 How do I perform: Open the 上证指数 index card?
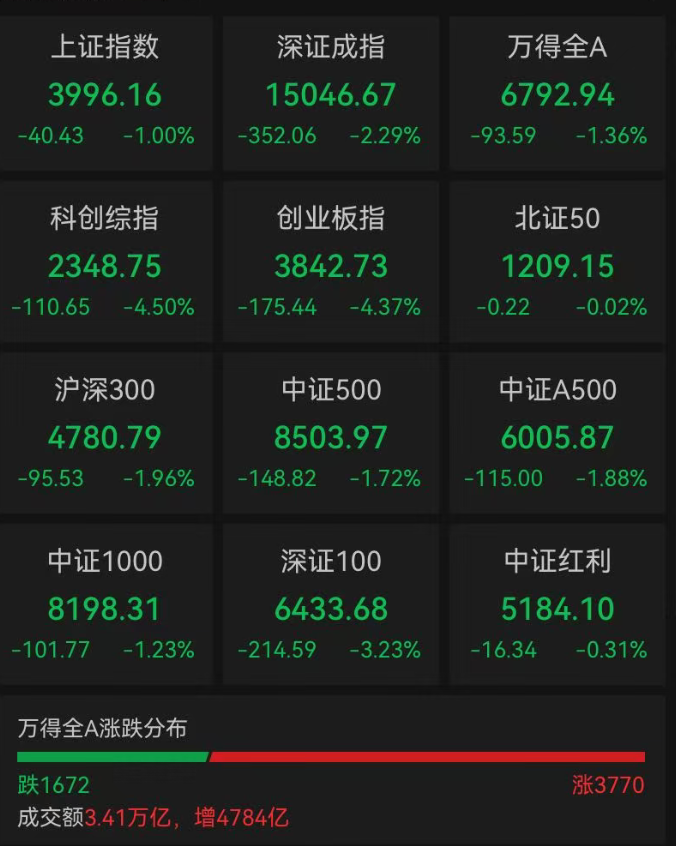[106, 93]
